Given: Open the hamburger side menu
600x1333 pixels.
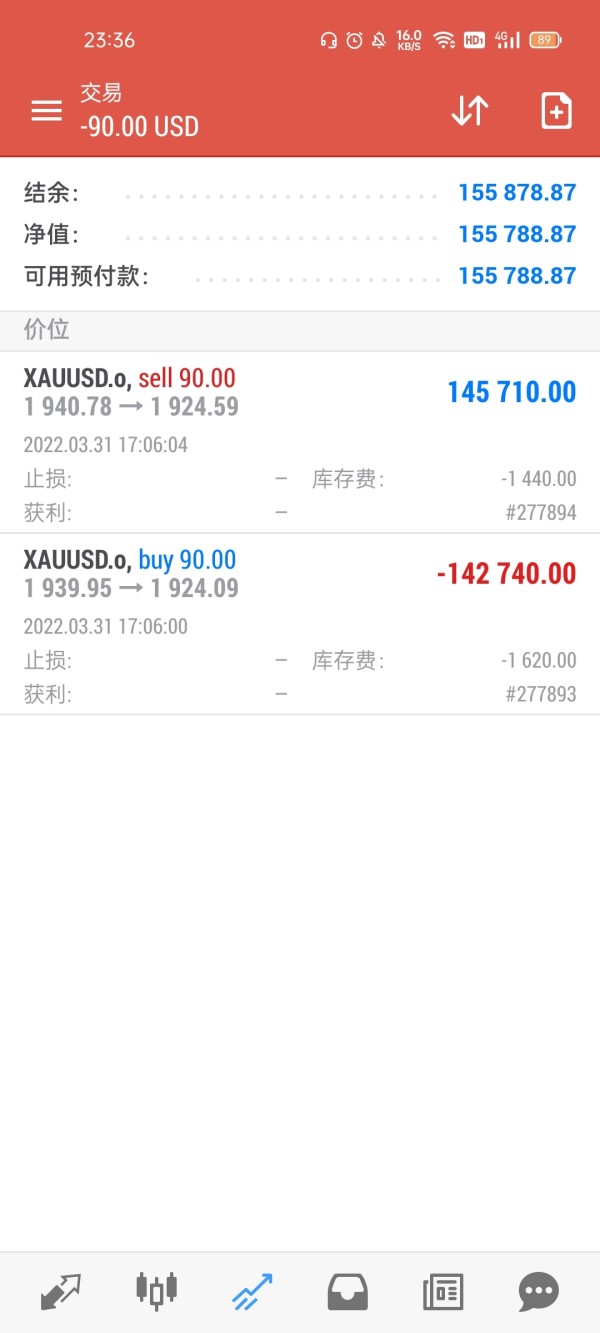Looking at the screenshot, I should (x=46, y=111).
